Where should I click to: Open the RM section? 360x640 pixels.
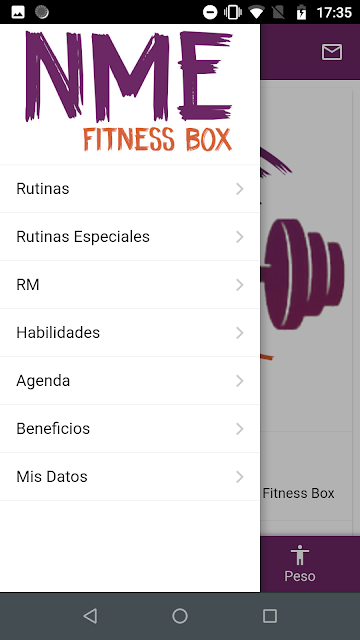[x=130, y=284]
